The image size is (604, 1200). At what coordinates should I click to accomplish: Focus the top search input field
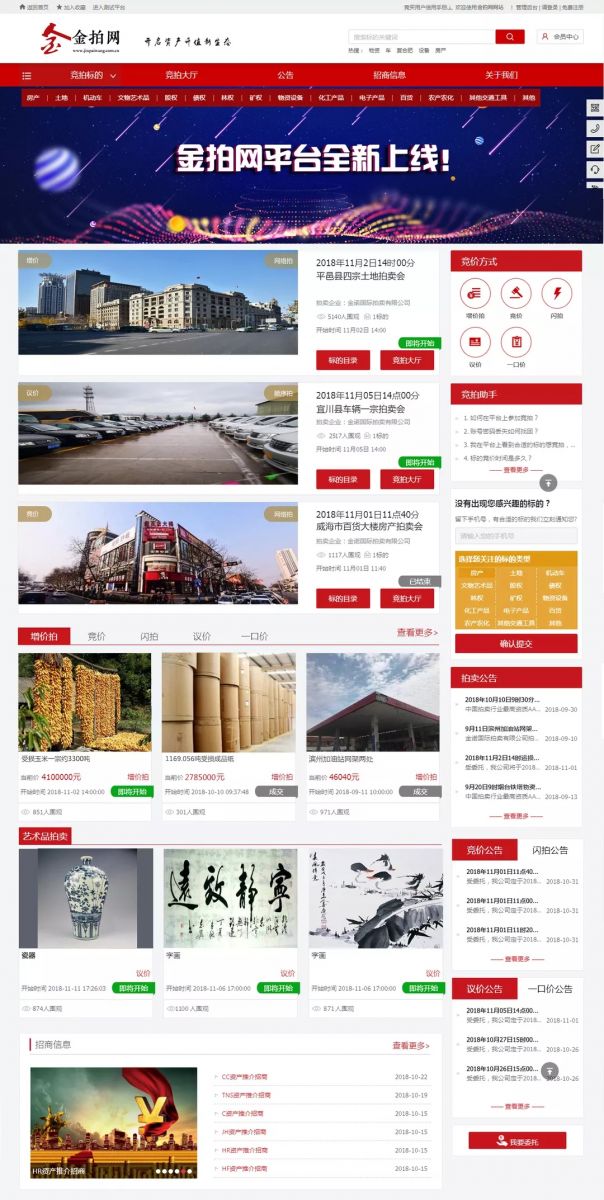pyautogui.click(x=421, y=37)
